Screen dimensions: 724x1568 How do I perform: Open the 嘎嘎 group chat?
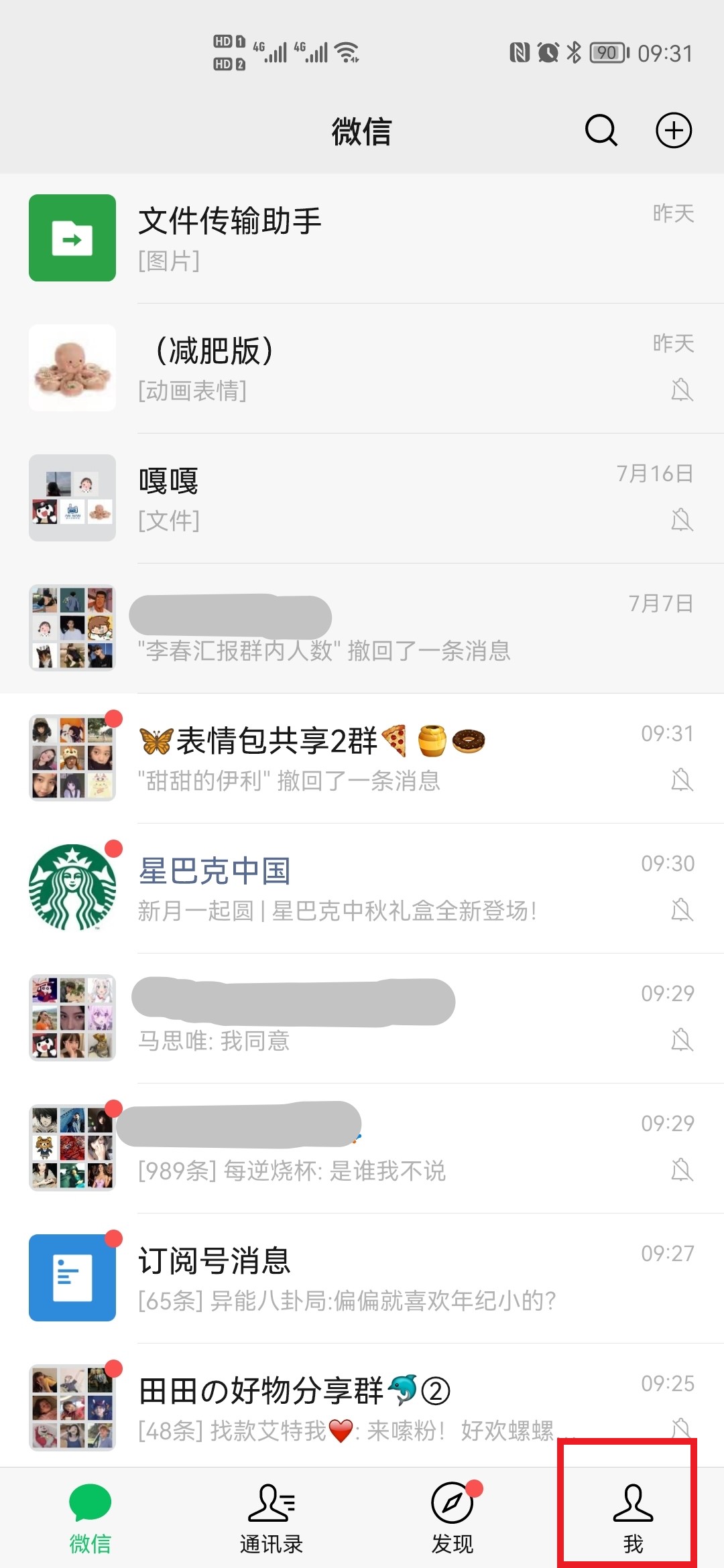[x=362, y=498]
